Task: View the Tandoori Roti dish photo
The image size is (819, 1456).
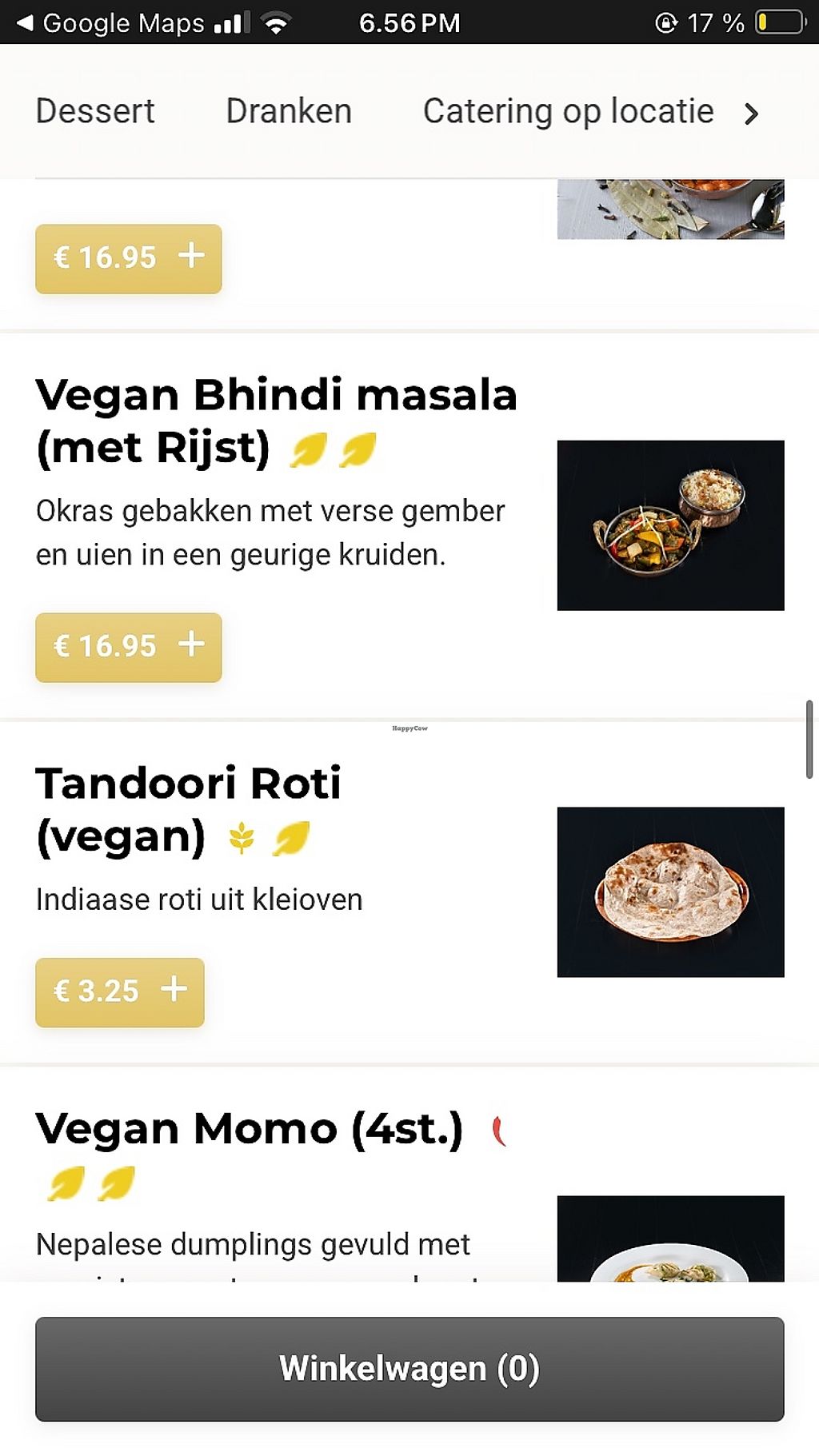Action: tap(670, 892)
